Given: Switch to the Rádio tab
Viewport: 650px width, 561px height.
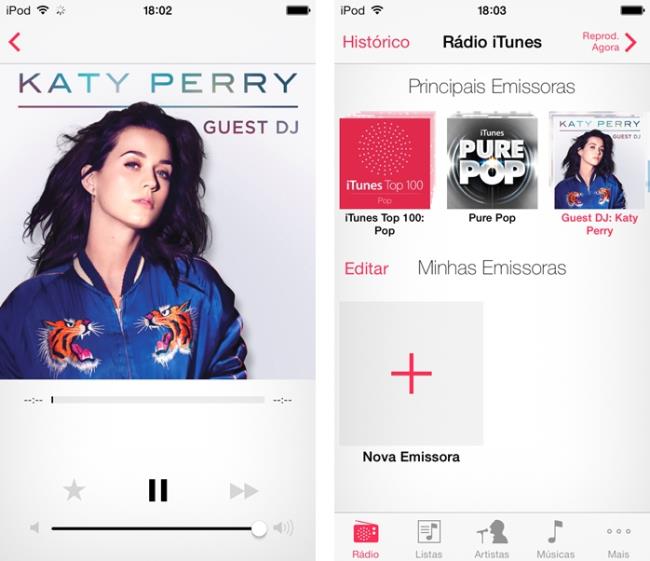Looking at the screenshot, I should tap(366, 538).
